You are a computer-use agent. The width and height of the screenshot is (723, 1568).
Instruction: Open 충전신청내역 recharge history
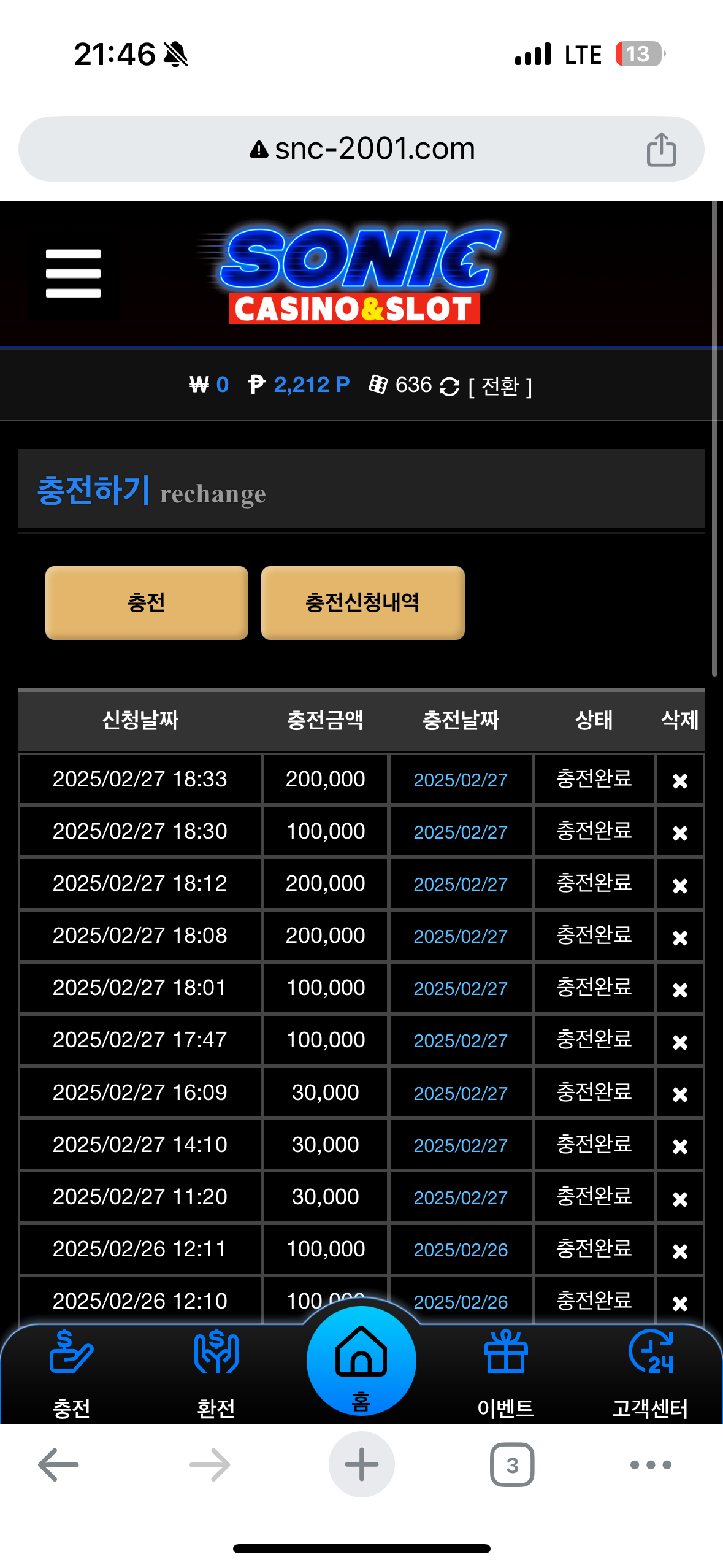(x=362, y=602)
